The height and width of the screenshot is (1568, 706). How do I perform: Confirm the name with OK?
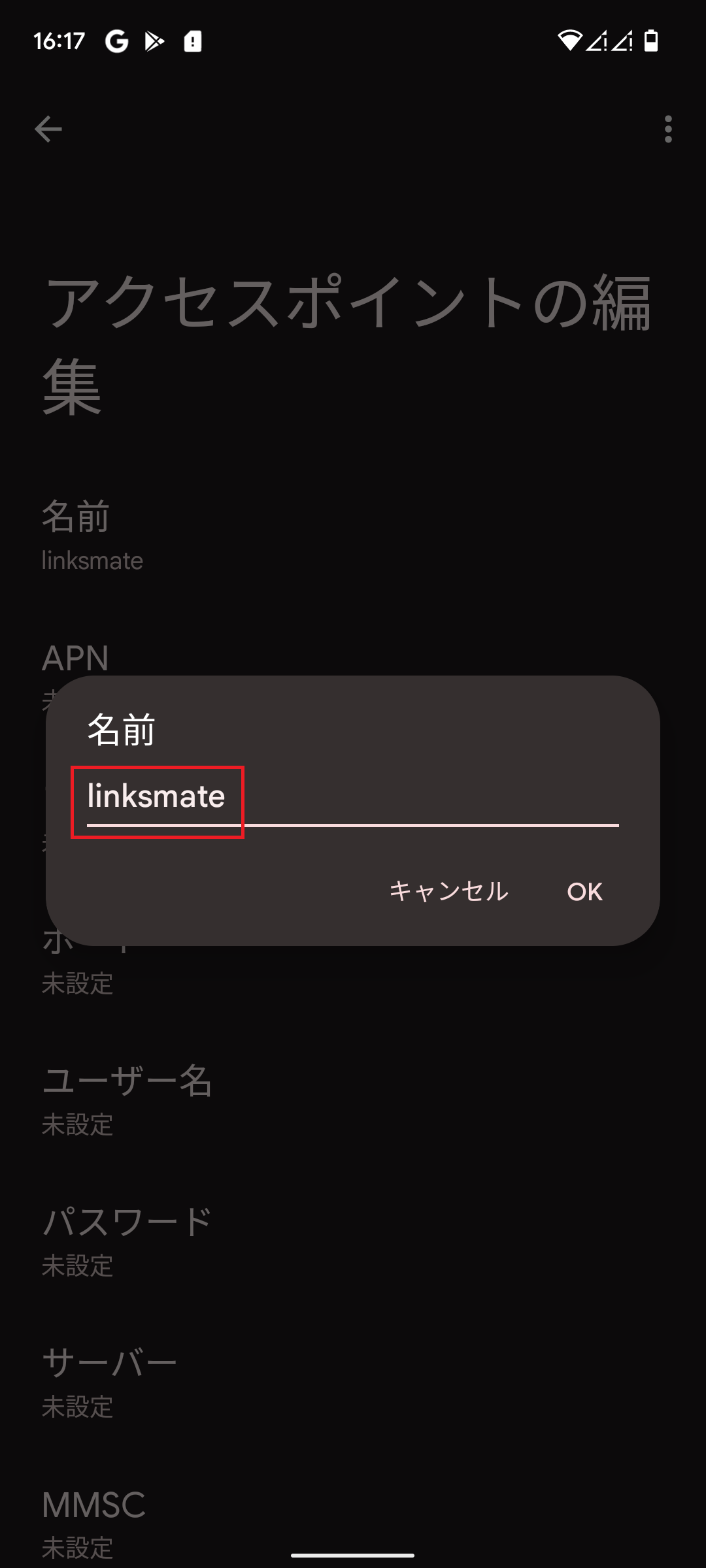coord(584,892)
